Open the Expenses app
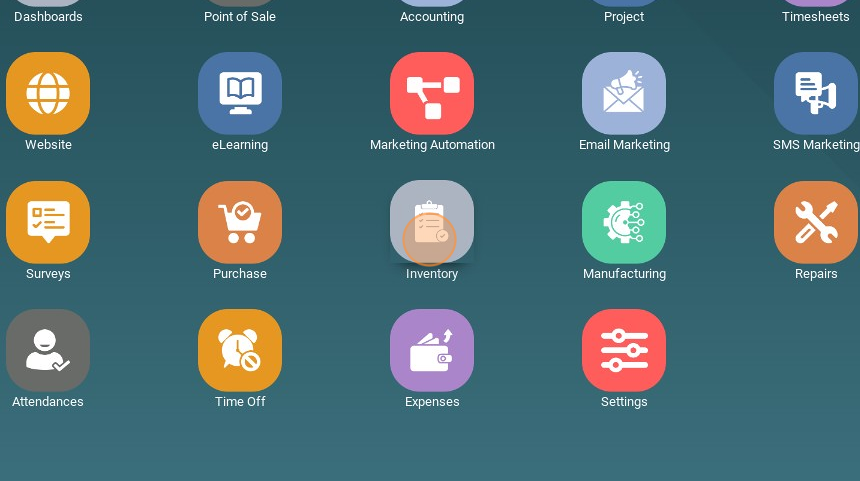 (x=432, y=350)
